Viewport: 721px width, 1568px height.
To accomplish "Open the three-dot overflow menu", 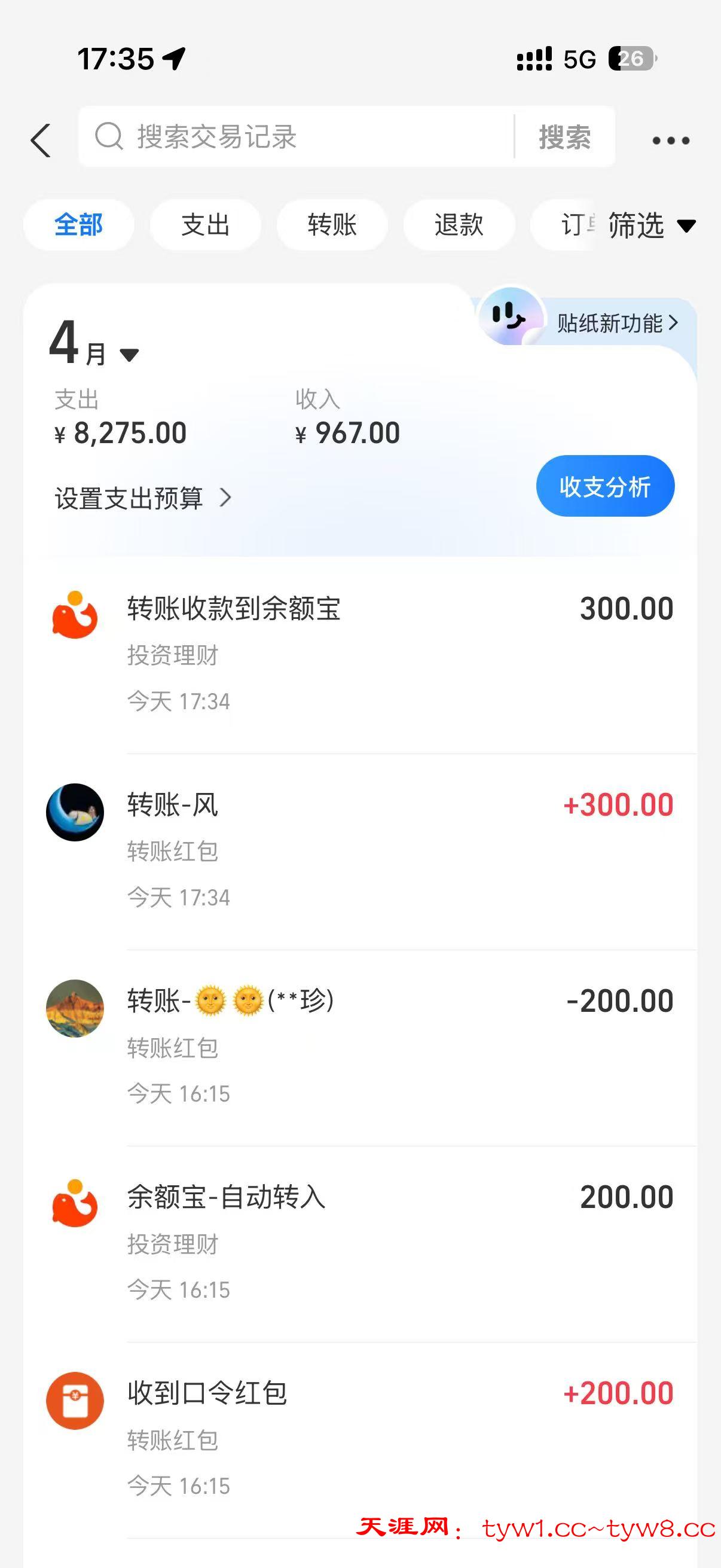I will pos(671,141).
